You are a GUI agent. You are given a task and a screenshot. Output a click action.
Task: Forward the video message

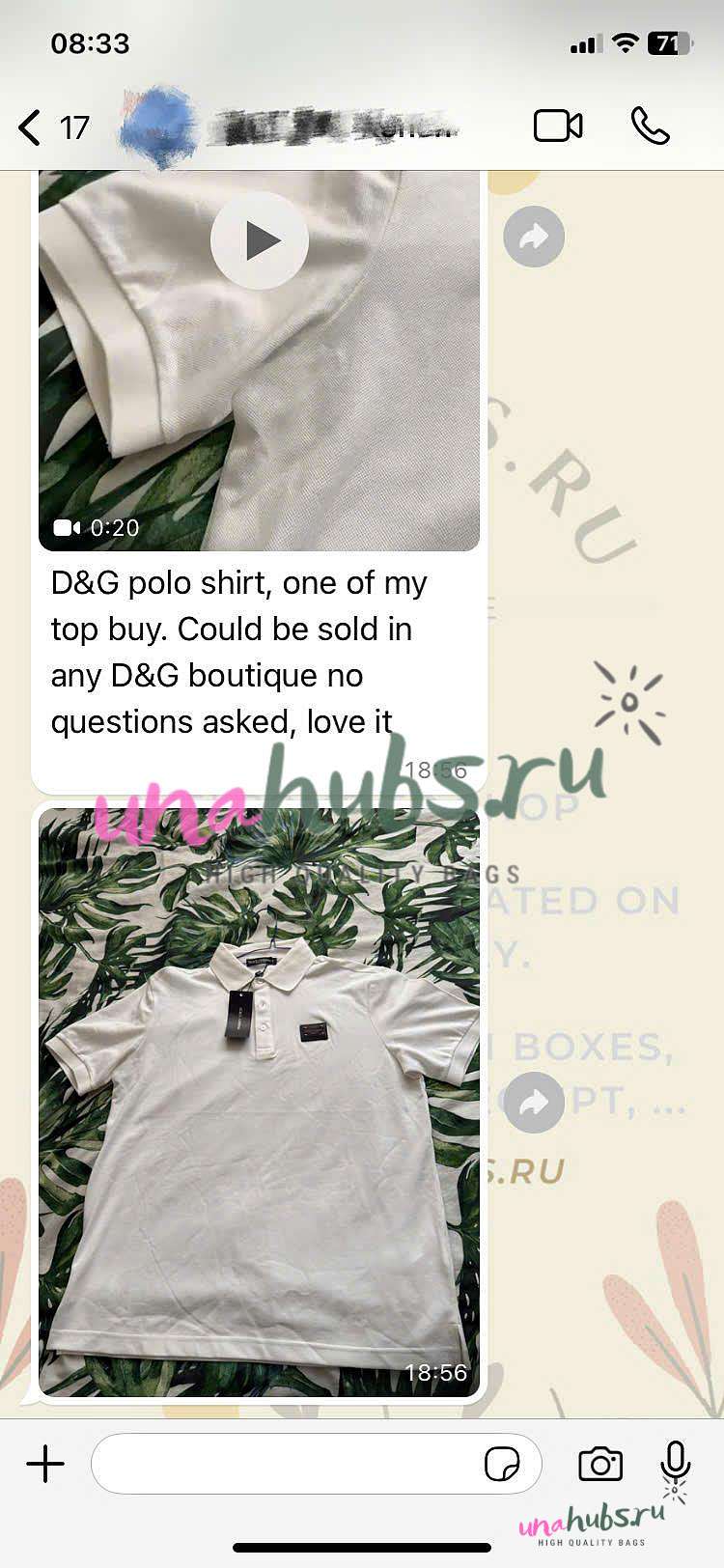pos(534,237)
